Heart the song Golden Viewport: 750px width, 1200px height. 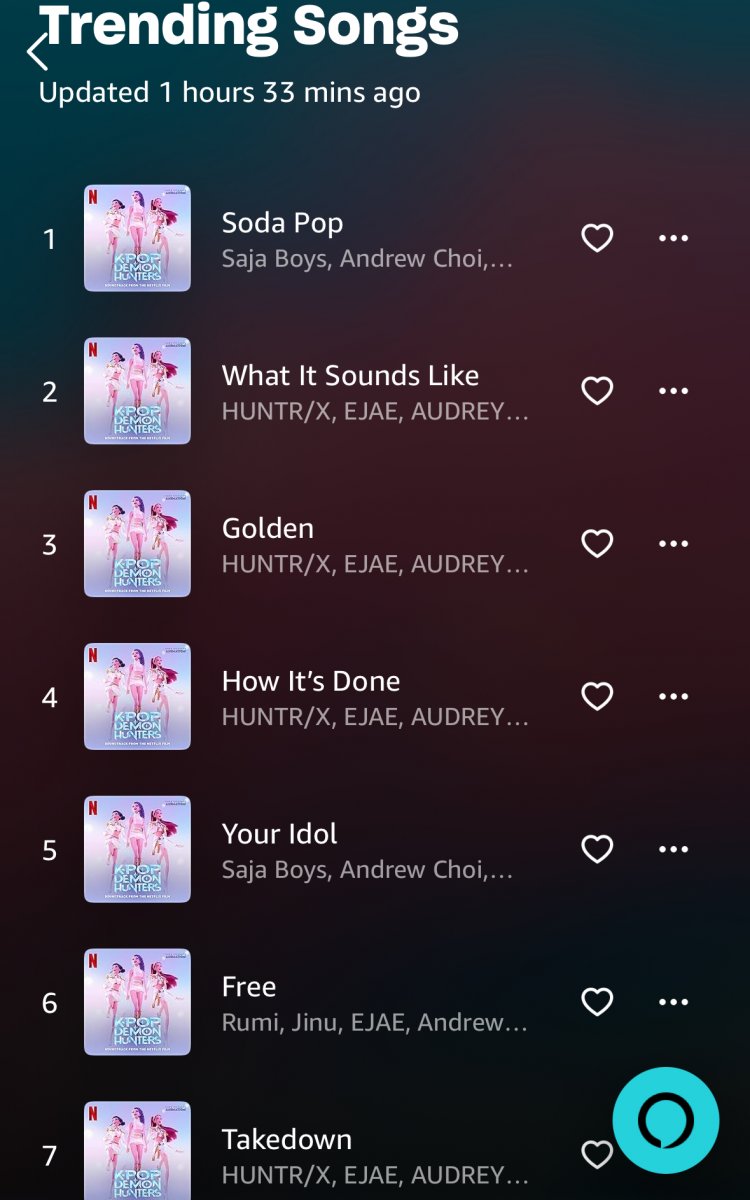click(x=597, y=544)
